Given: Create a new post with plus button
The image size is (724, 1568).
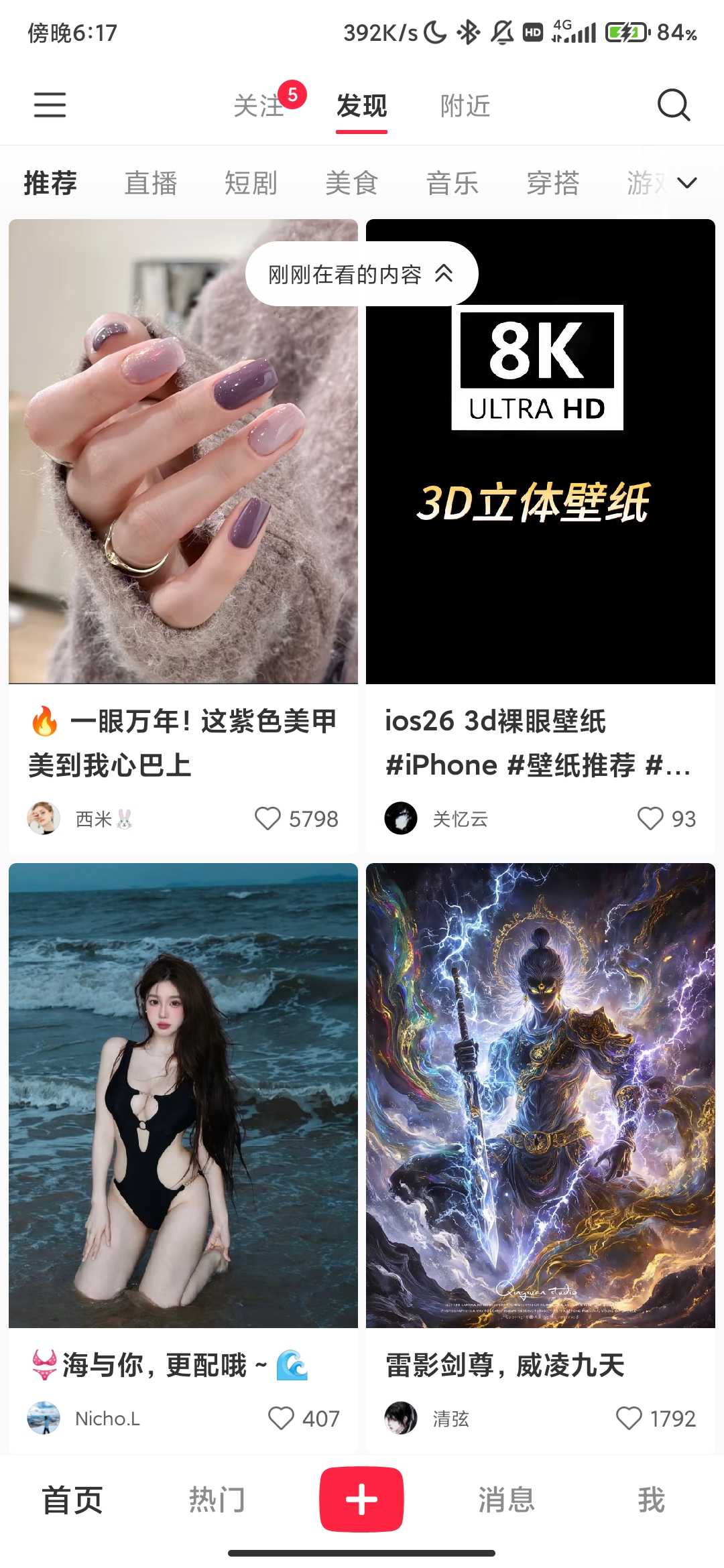Looking at the screenshot, I should 361,1499.
